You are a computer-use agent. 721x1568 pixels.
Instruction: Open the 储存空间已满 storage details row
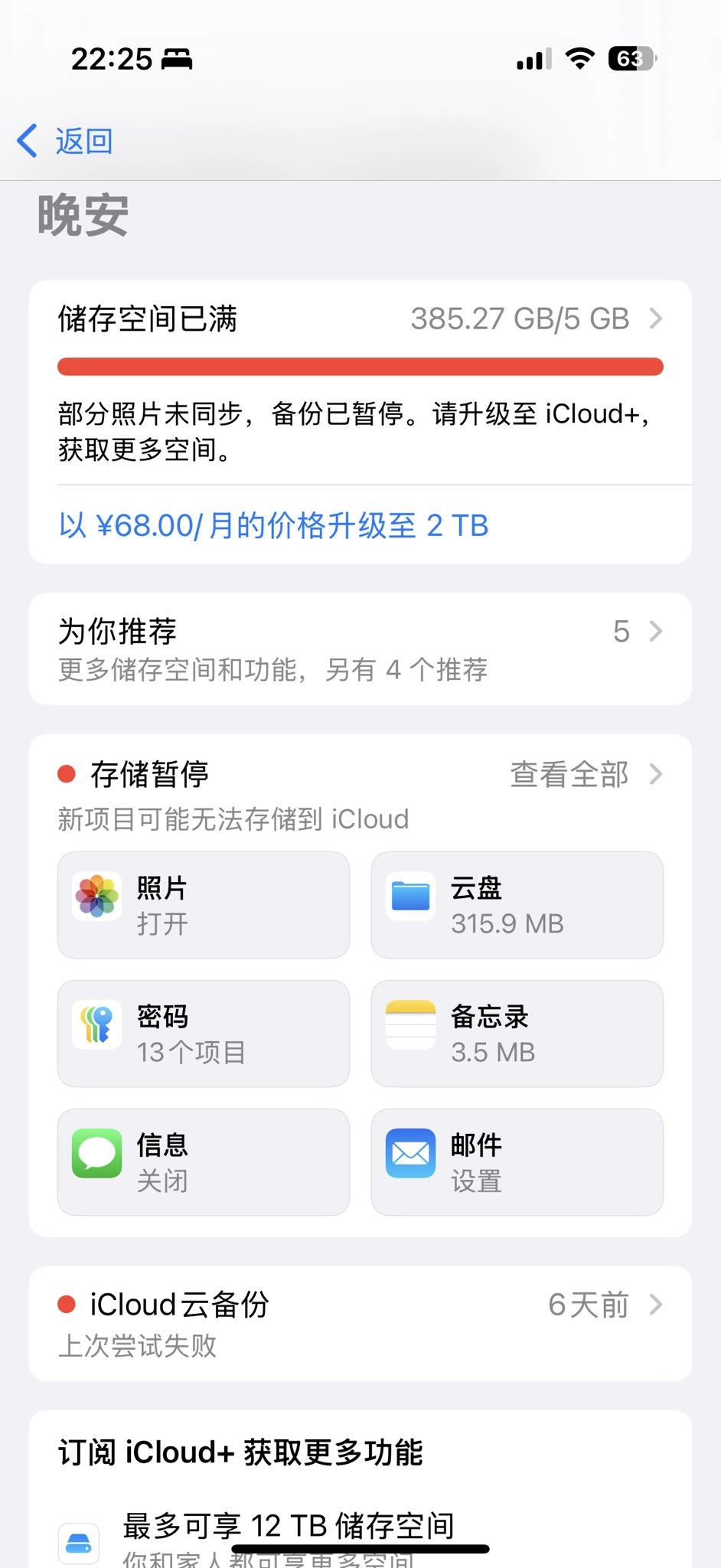coord(360,318)
